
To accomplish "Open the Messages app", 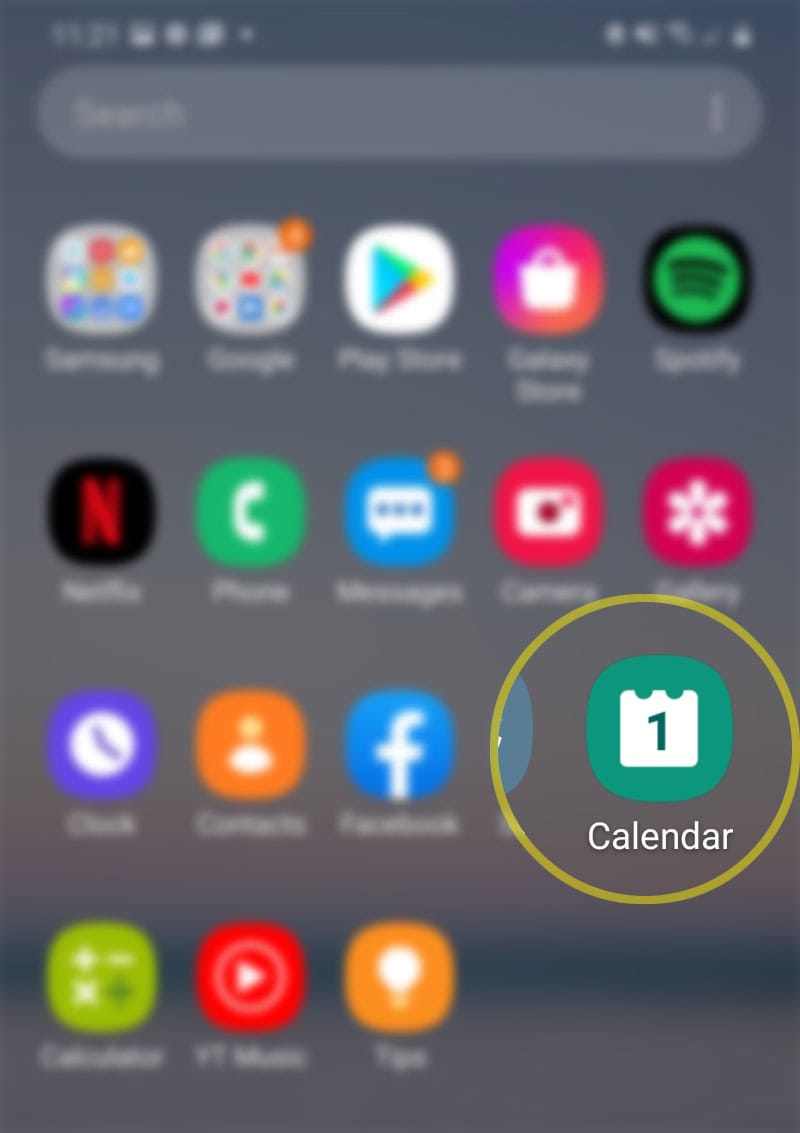I will (x=399, y=512).
